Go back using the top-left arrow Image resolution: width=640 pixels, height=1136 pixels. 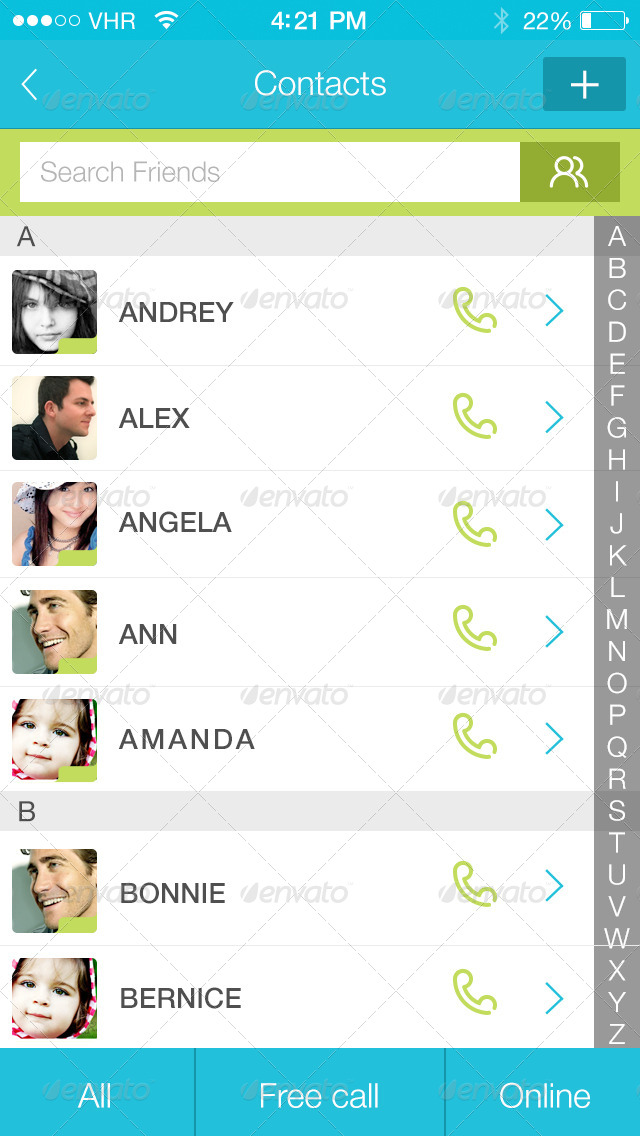tap(30, 85)
